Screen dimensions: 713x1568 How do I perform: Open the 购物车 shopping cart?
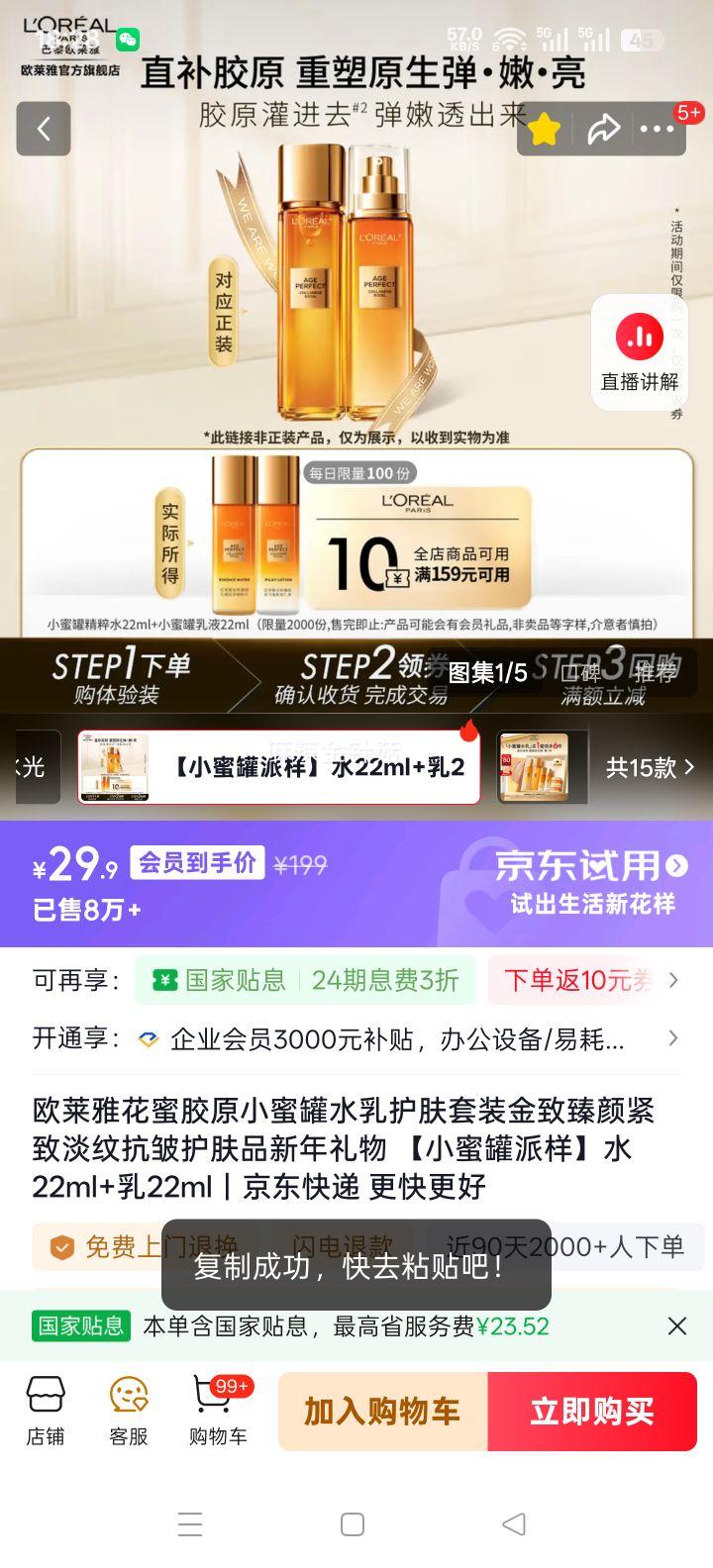click(217, 1410)
